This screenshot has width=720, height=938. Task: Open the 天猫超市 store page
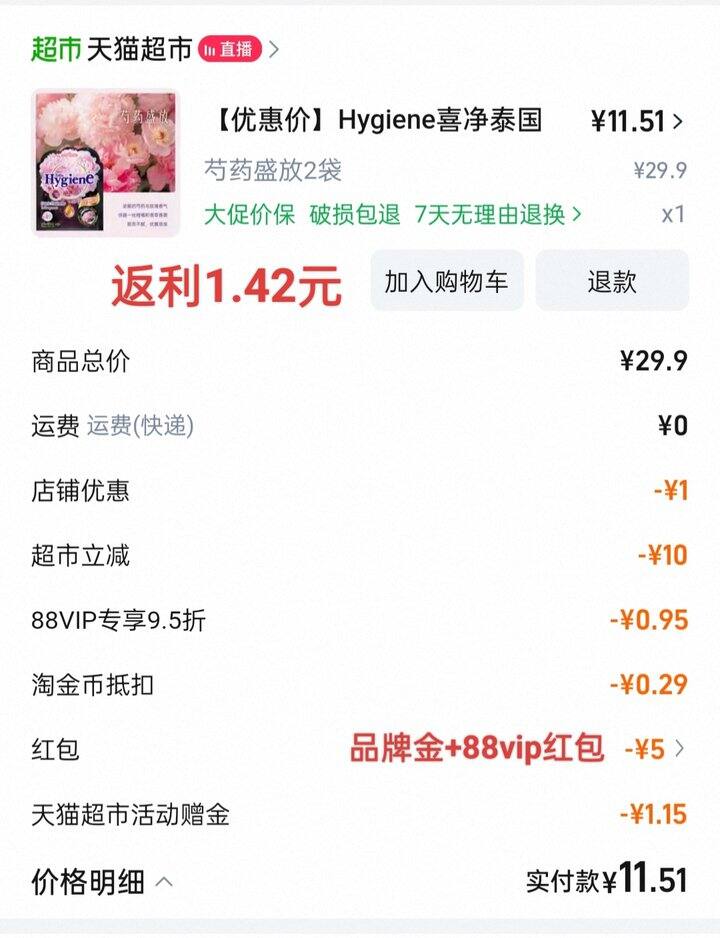click(x=138, y=49)
